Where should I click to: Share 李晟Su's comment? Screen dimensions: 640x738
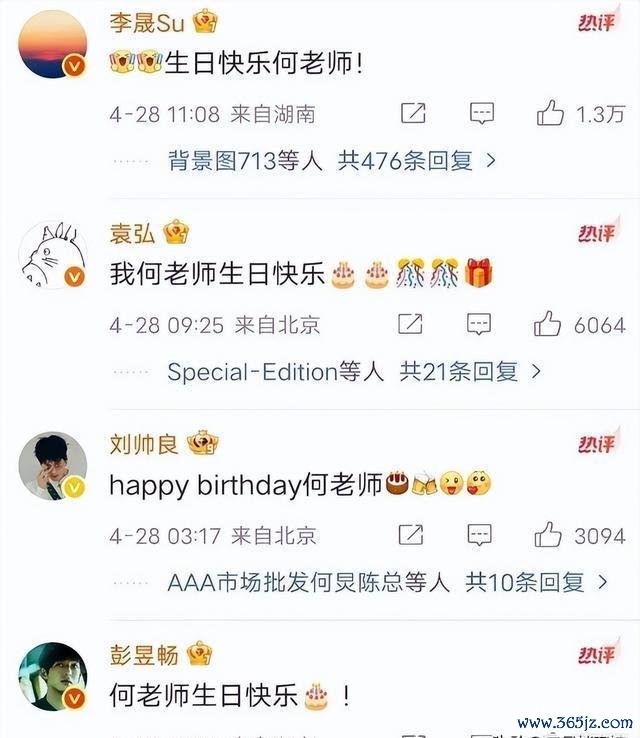(413, 113)
